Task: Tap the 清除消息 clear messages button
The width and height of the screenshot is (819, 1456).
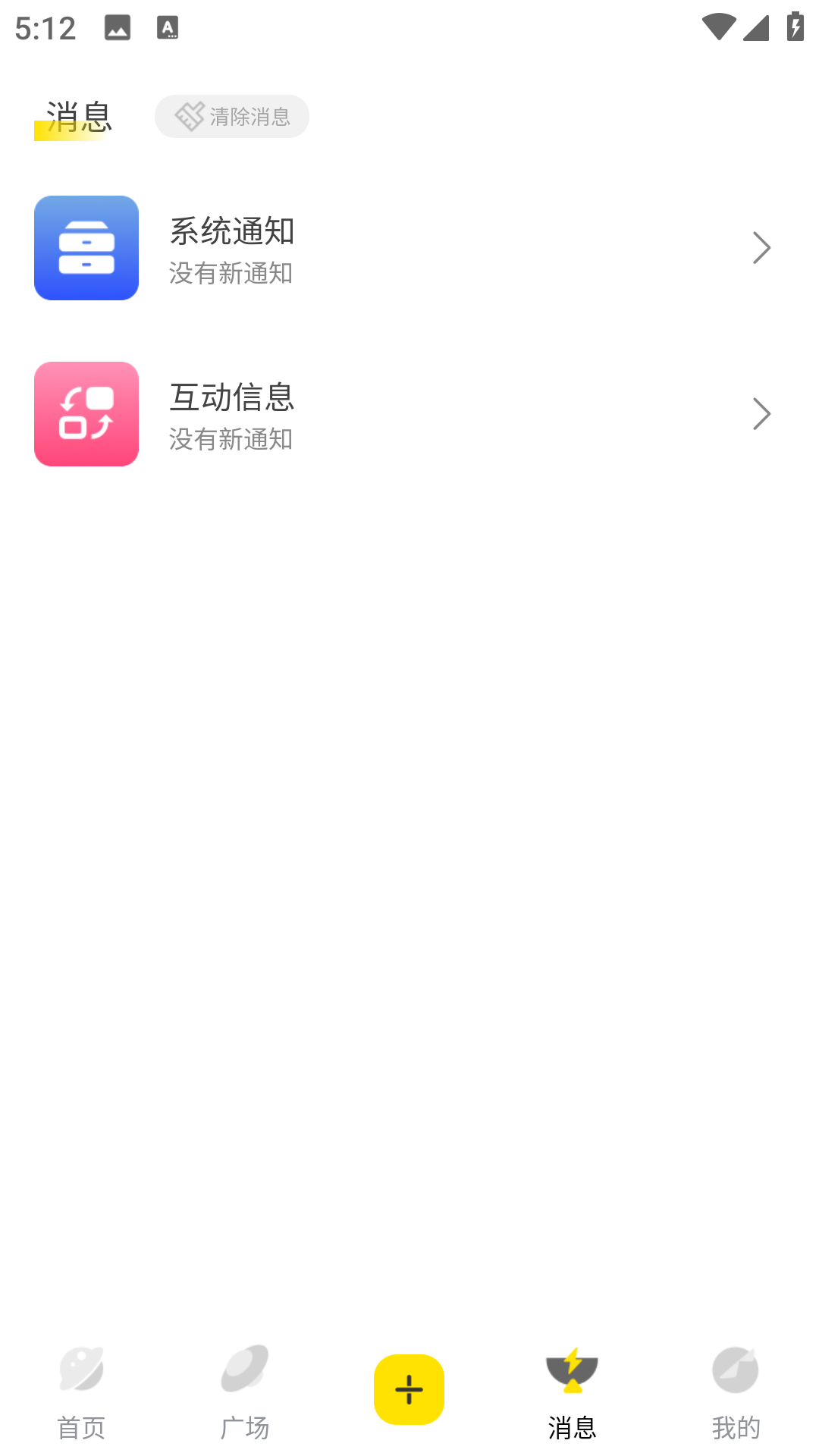Action: pos(232,116)
